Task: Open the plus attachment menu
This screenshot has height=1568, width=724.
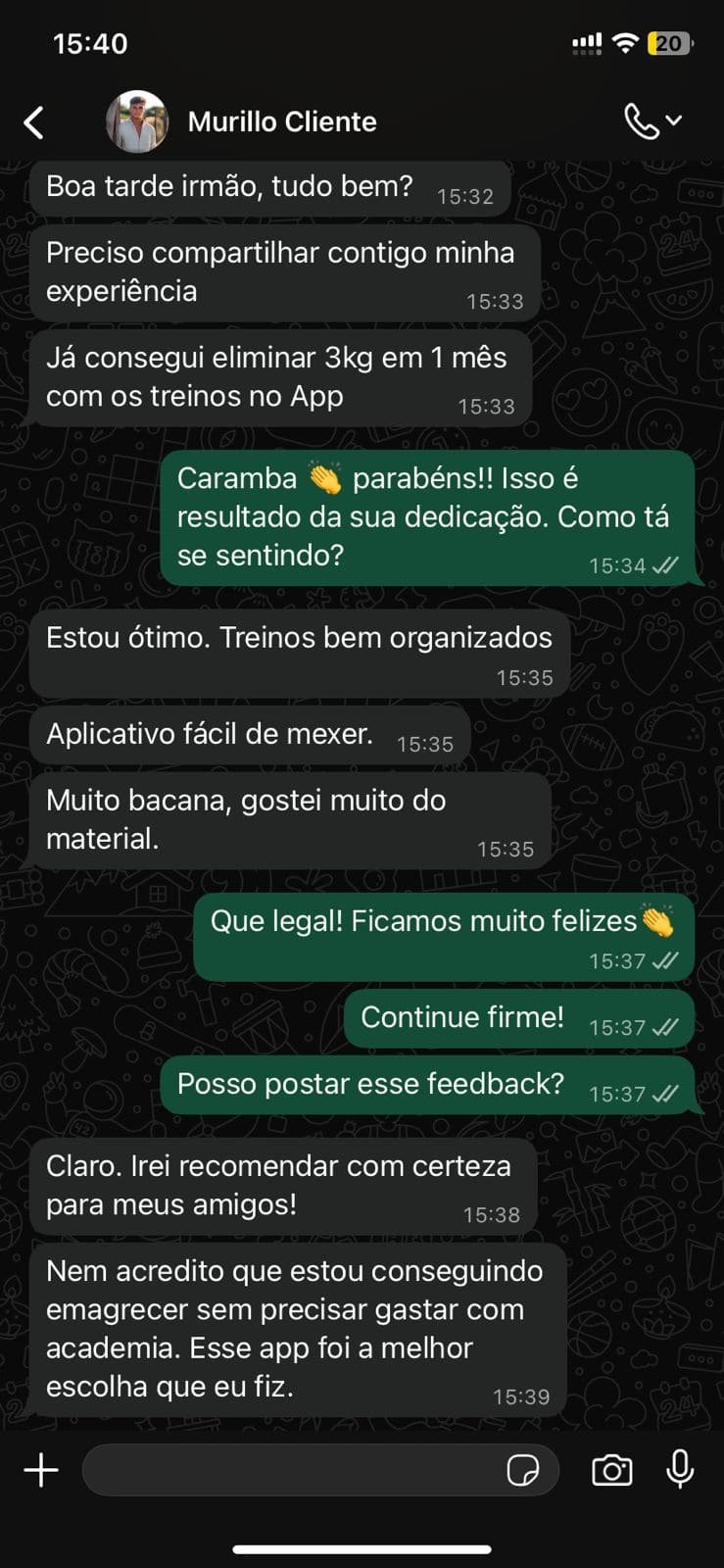Action: tap(41, 1470)
